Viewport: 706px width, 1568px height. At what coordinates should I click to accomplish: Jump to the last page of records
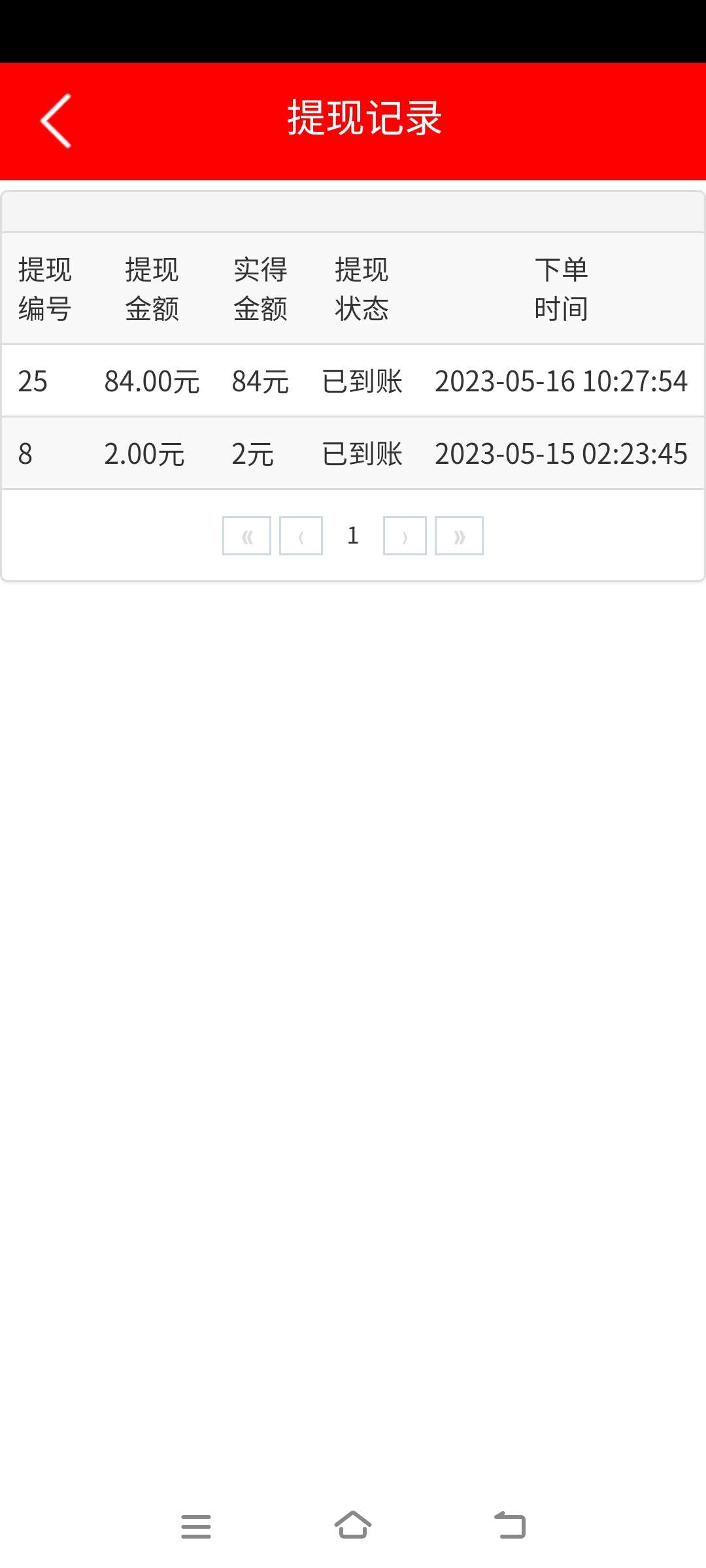[459, 536]
